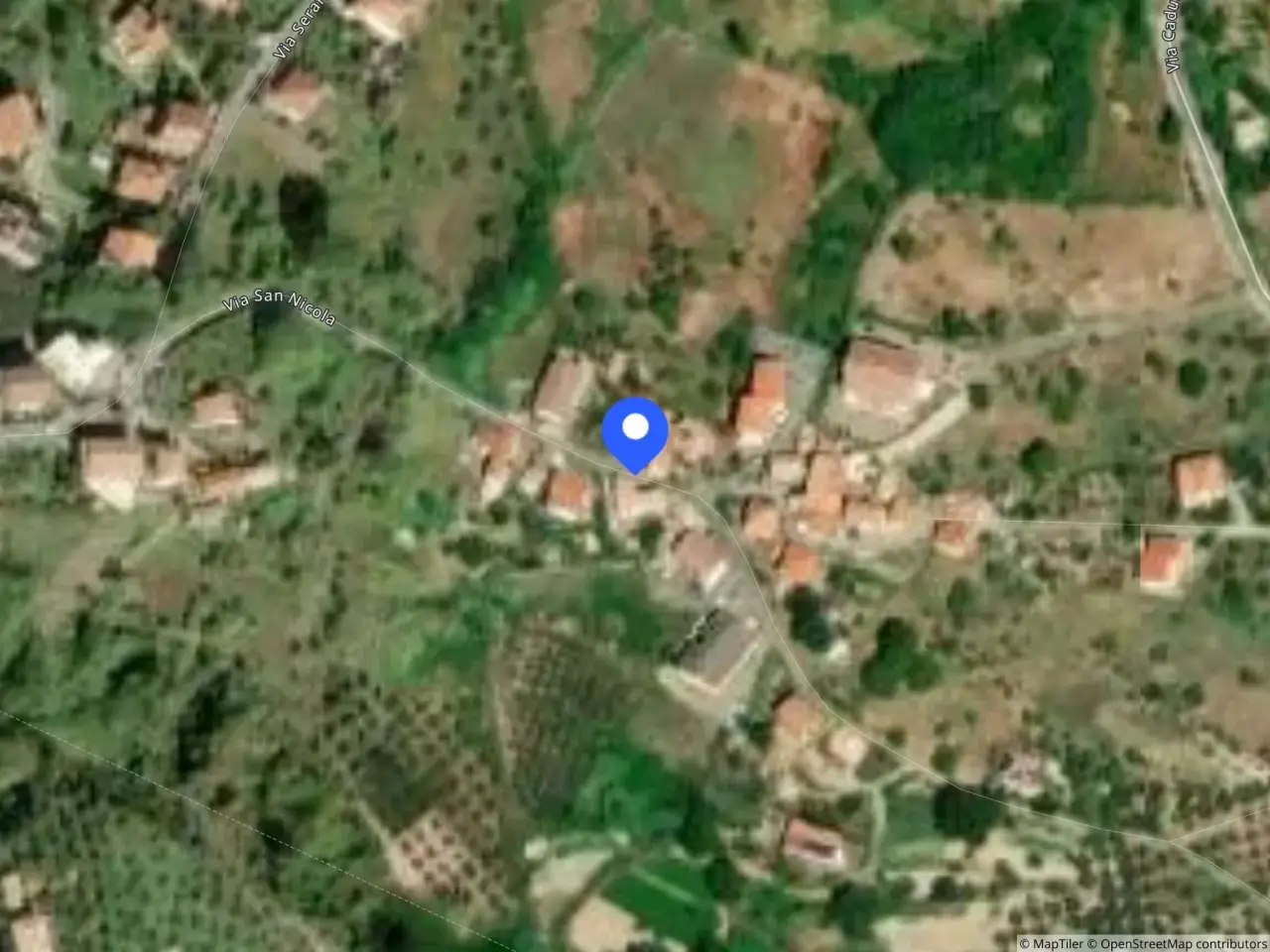Screen dimensions: 1270x952
Task: Open the MapTiler attribution link
Action: 1052,944
